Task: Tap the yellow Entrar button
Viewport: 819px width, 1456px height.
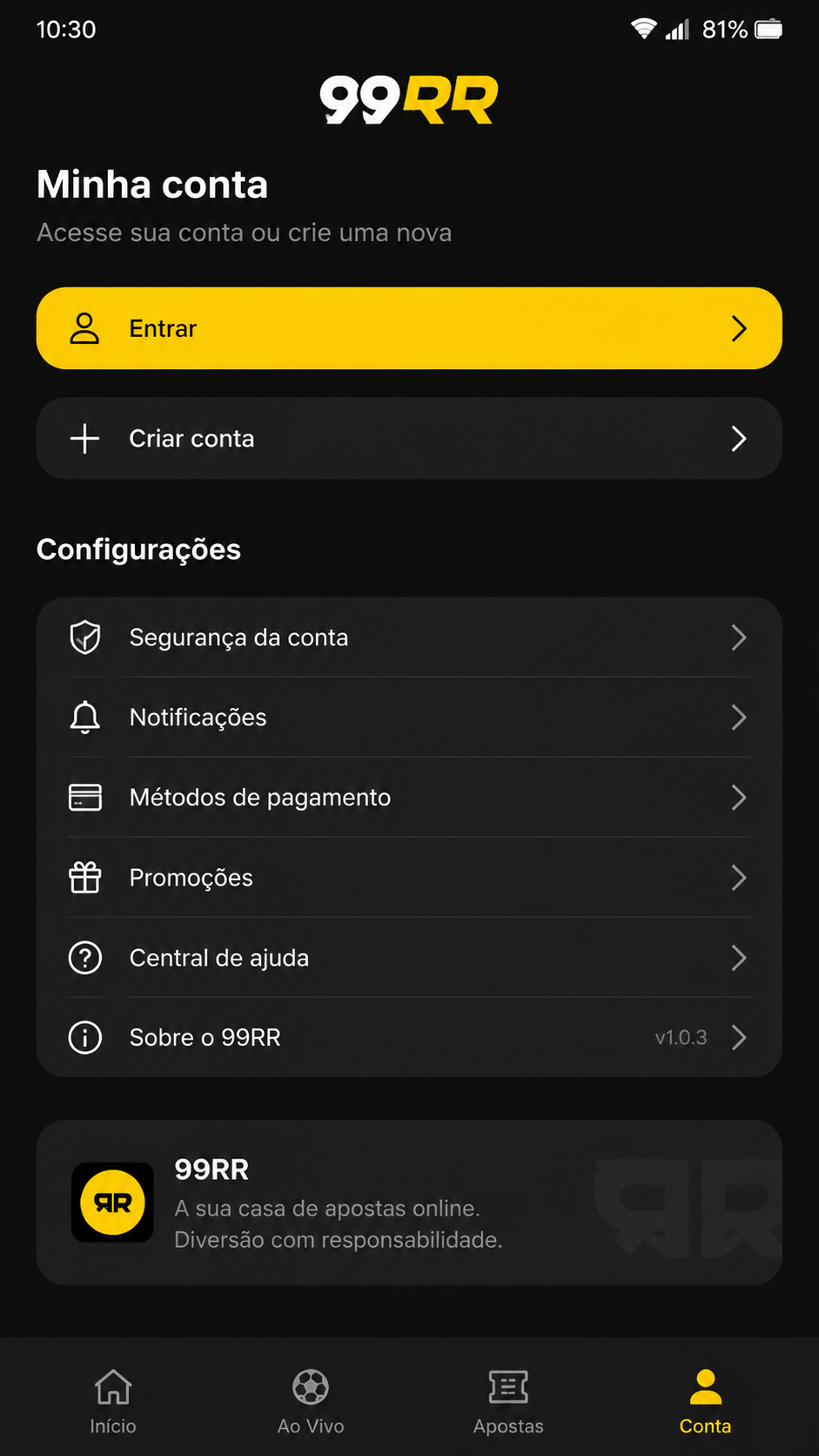Action: pos(409,328)
